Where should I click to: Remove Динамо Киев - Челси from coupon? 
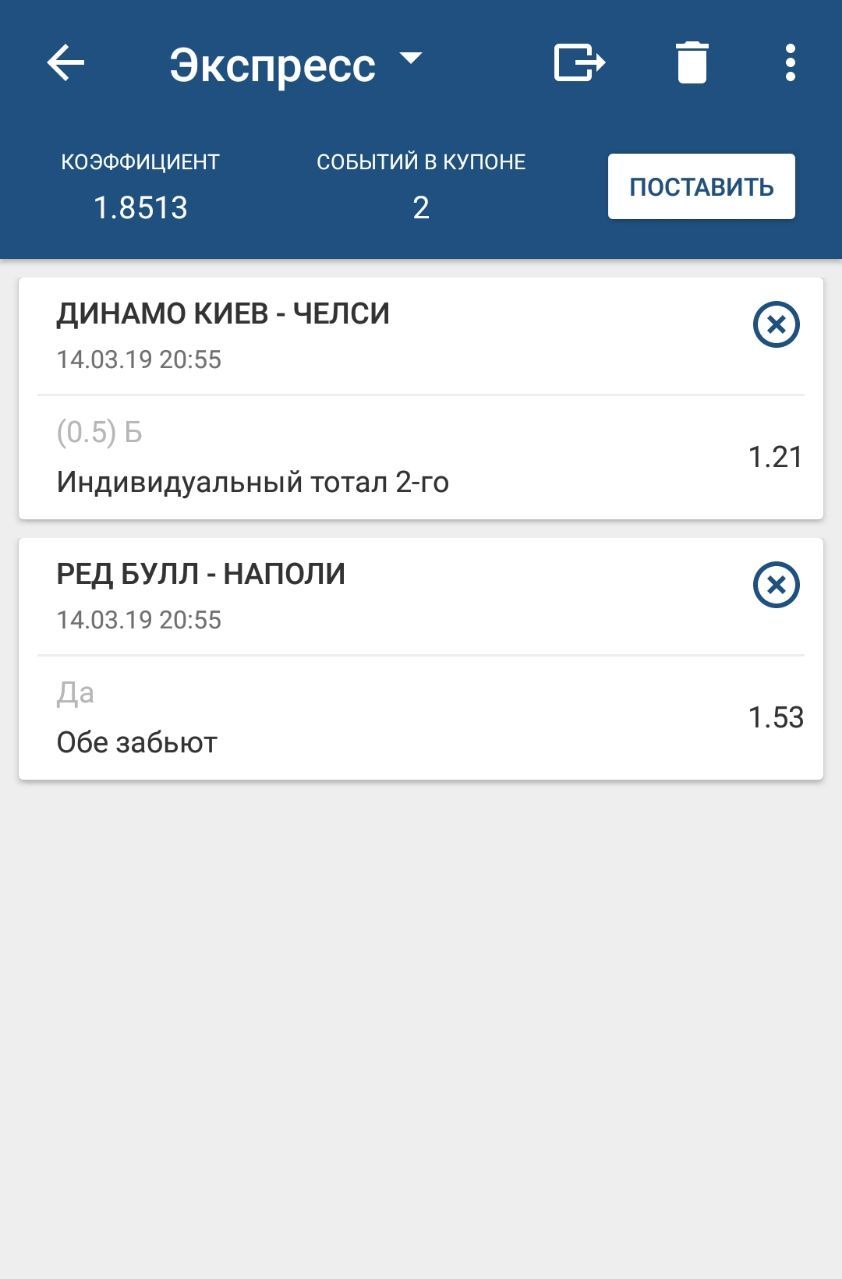coord(776,325)
